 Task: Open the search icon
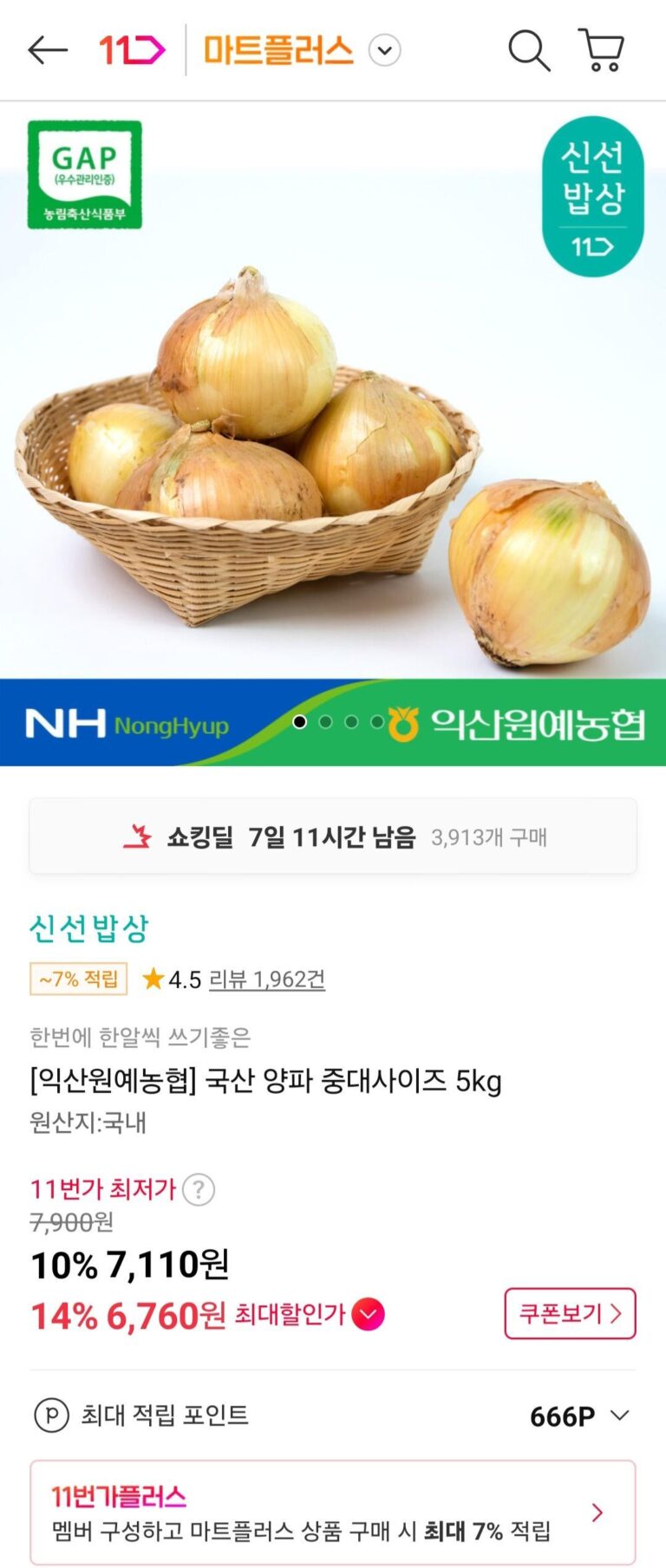click(x=528, y=50)
